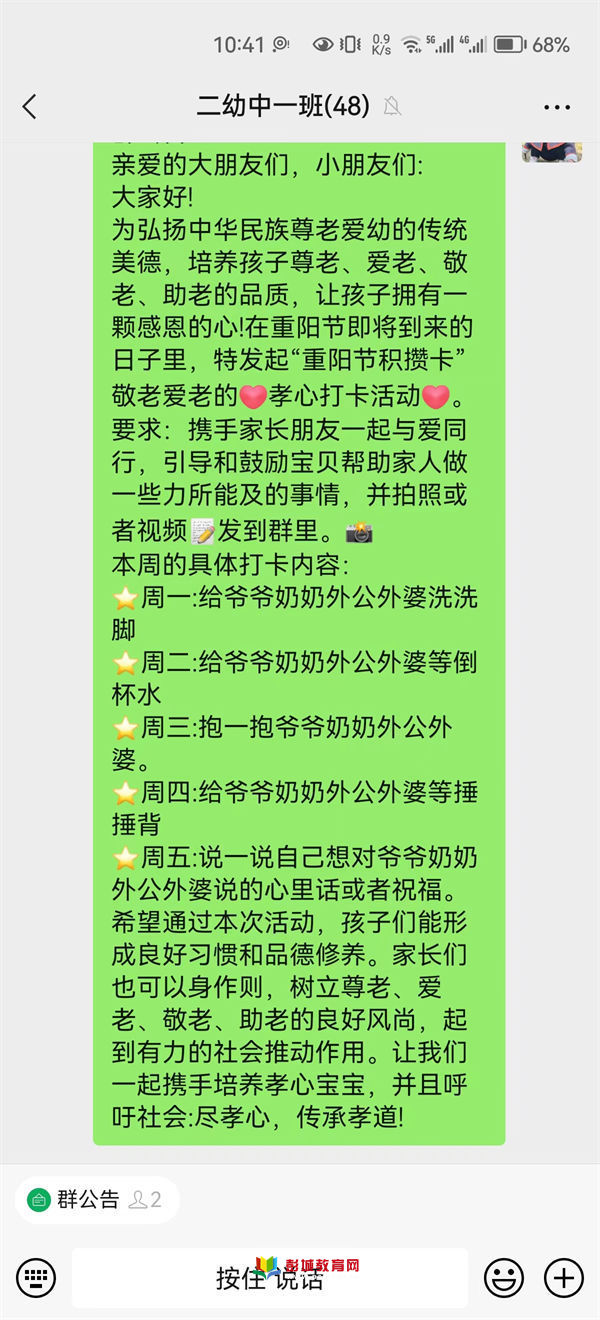The height and width of the screenshot is (1320, 600).
Task: Go back from the 二幼中一班 chat
Action: point(29,107)
